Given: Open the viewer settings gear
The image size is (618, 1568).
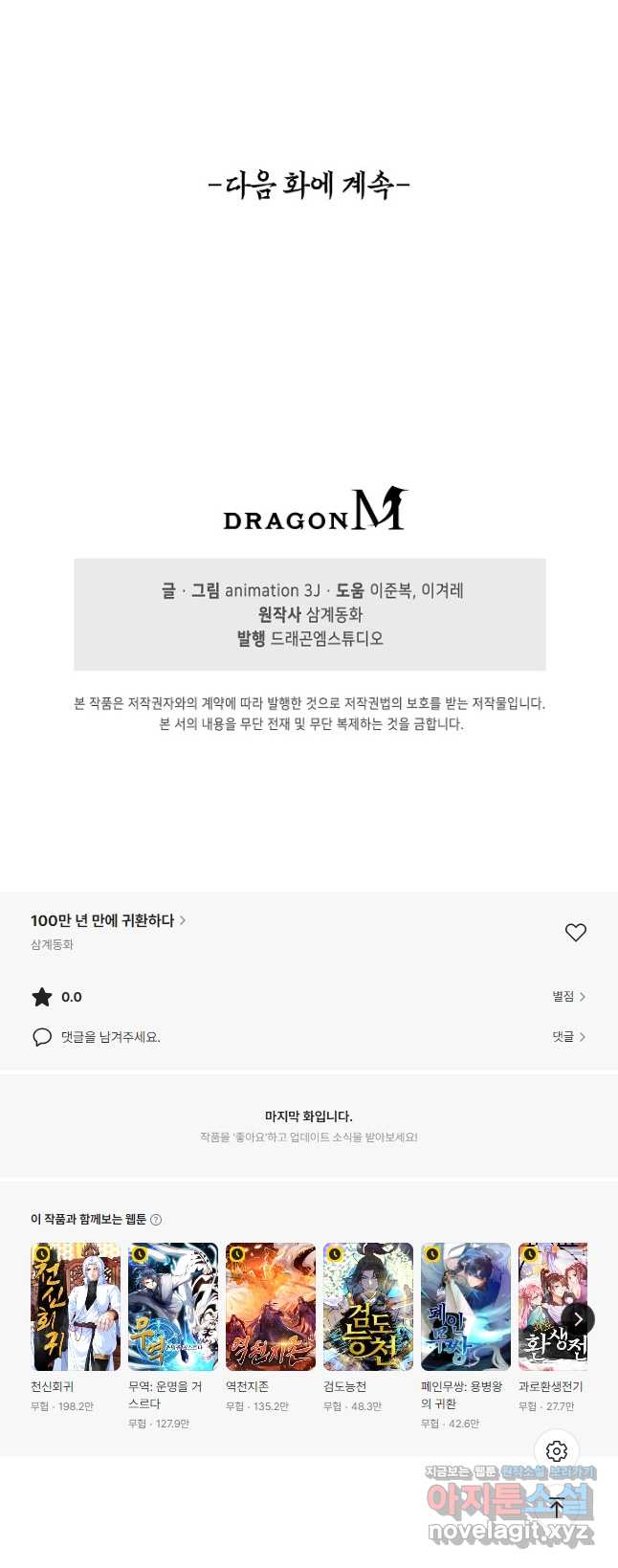Looking at the screenshot, I should point(557,1451).
